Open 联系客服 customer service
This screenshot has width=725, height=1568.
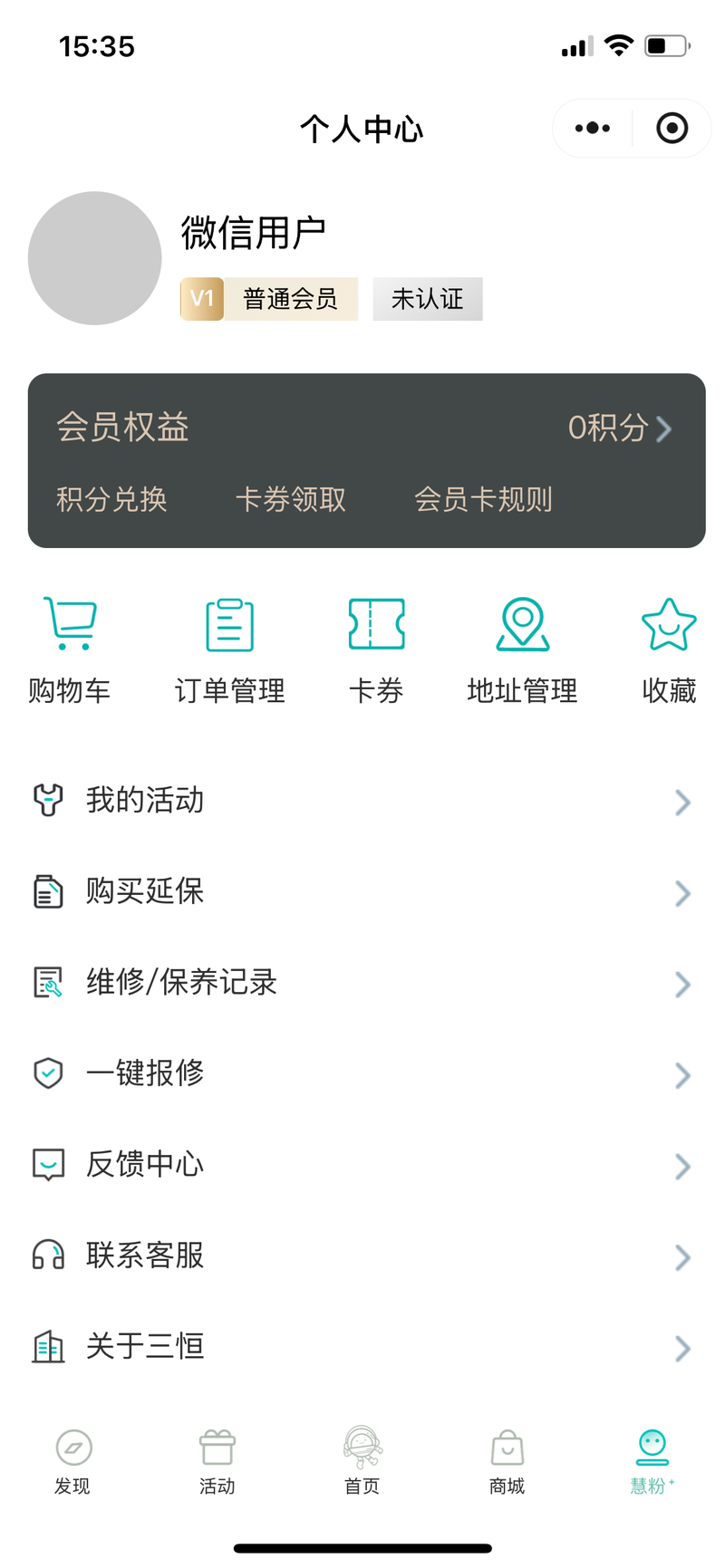tap(362, 1256)
